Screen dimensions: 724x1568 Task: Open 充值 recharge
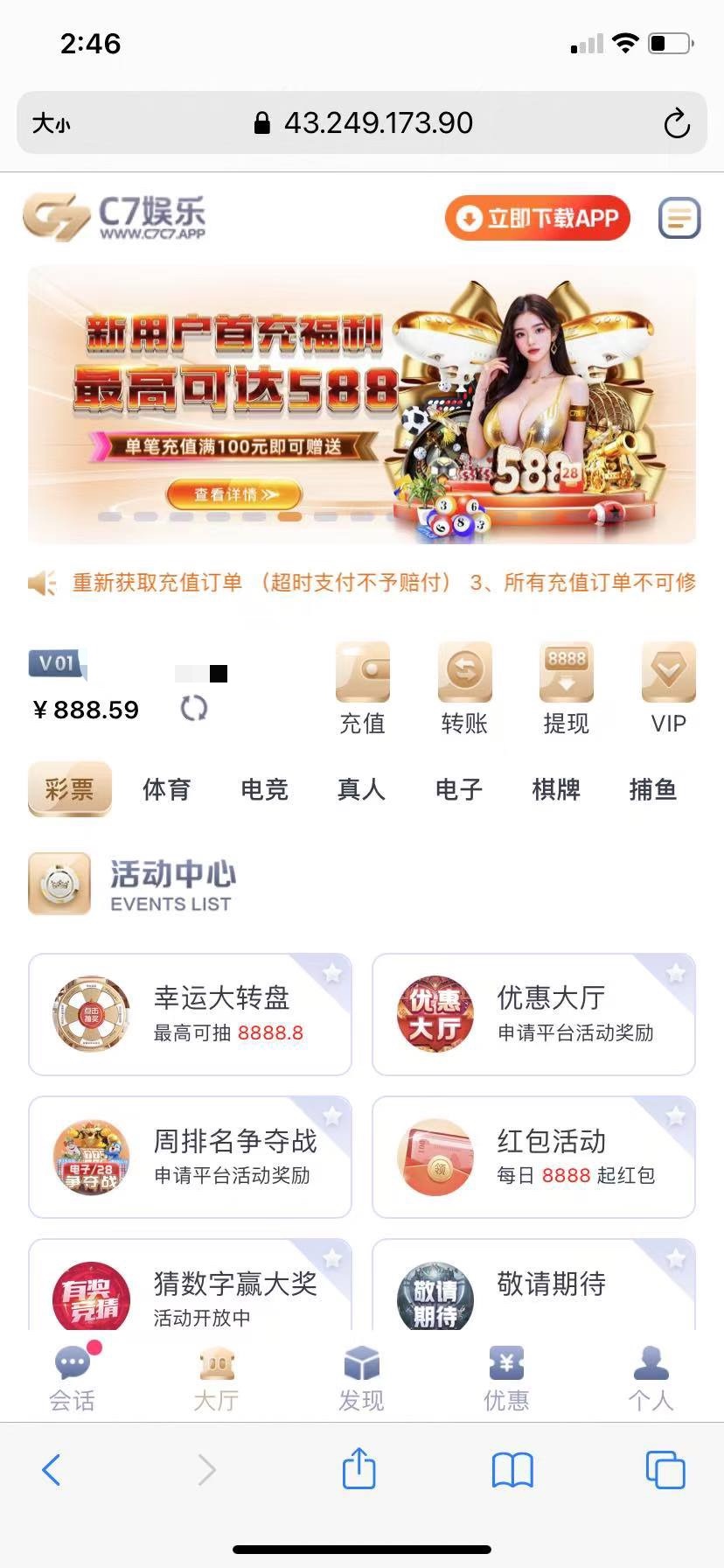(x=362, y=689)
